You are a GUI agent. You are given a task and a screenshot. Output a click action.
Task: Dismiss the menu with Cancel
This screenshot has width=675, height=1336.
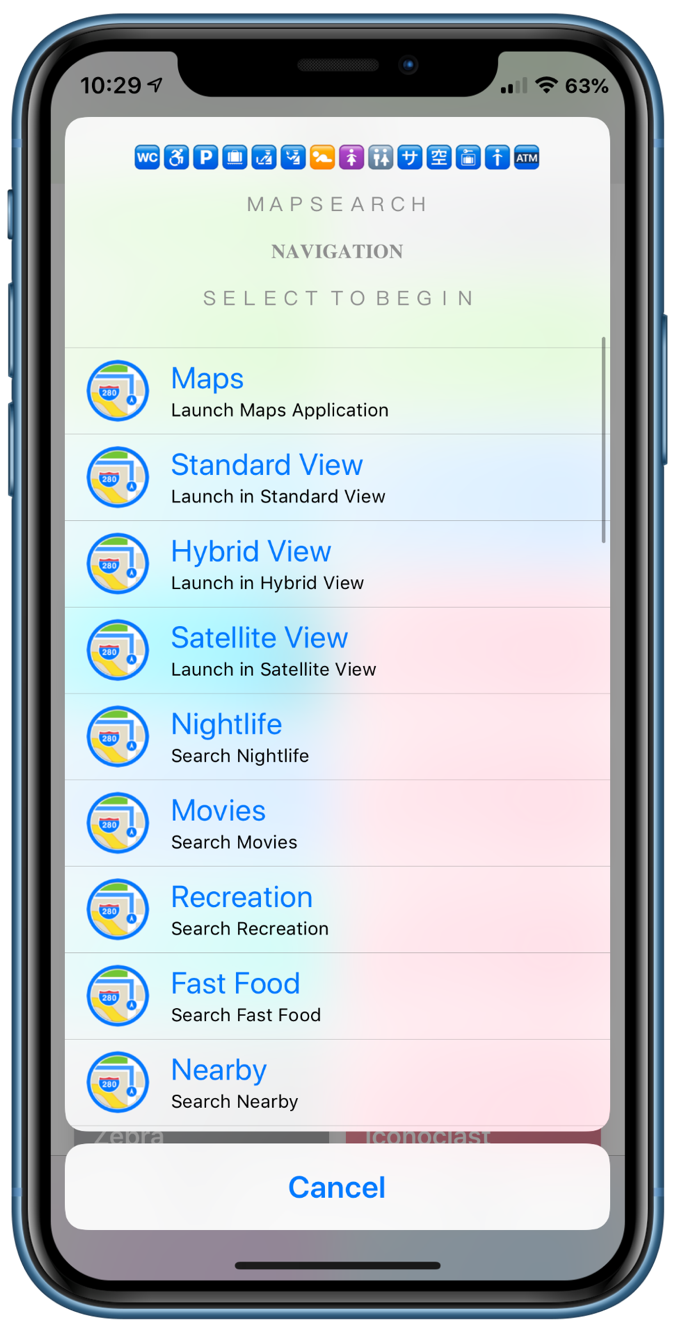tap(337, 1187)
